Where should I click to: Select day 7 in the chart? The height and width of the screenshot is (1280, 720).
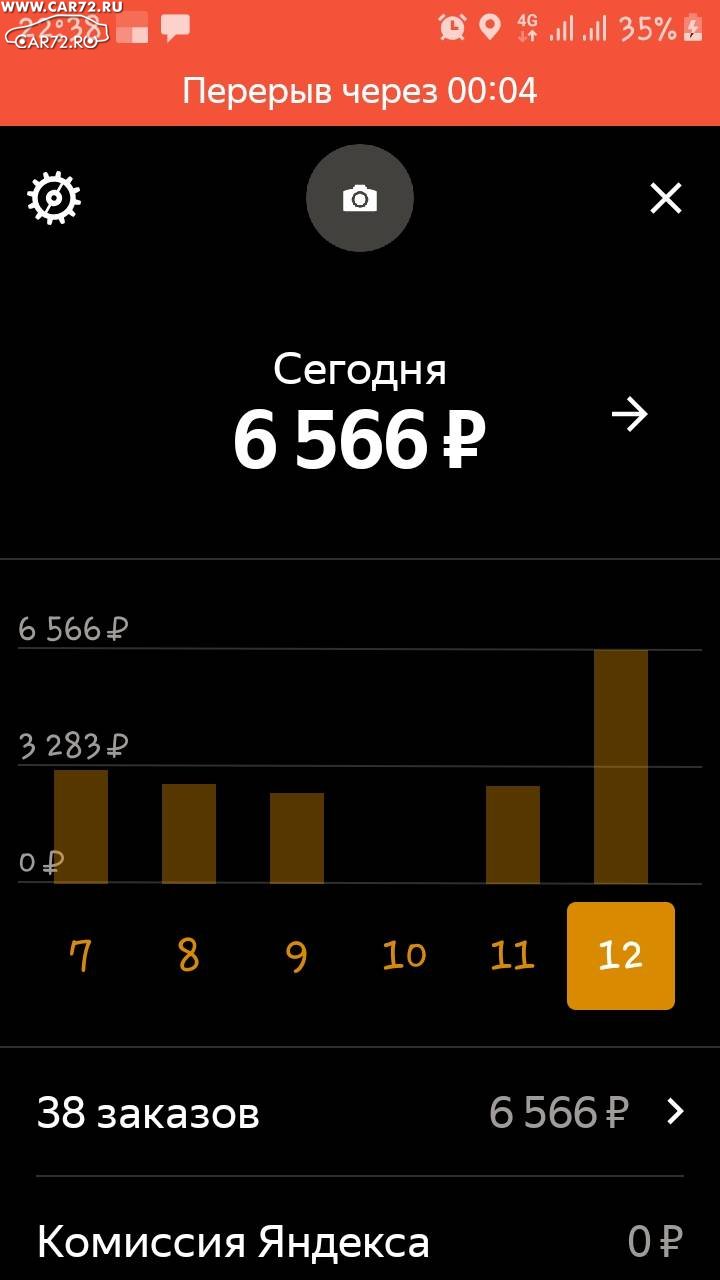pyautogui.click(x=80, y=956)
